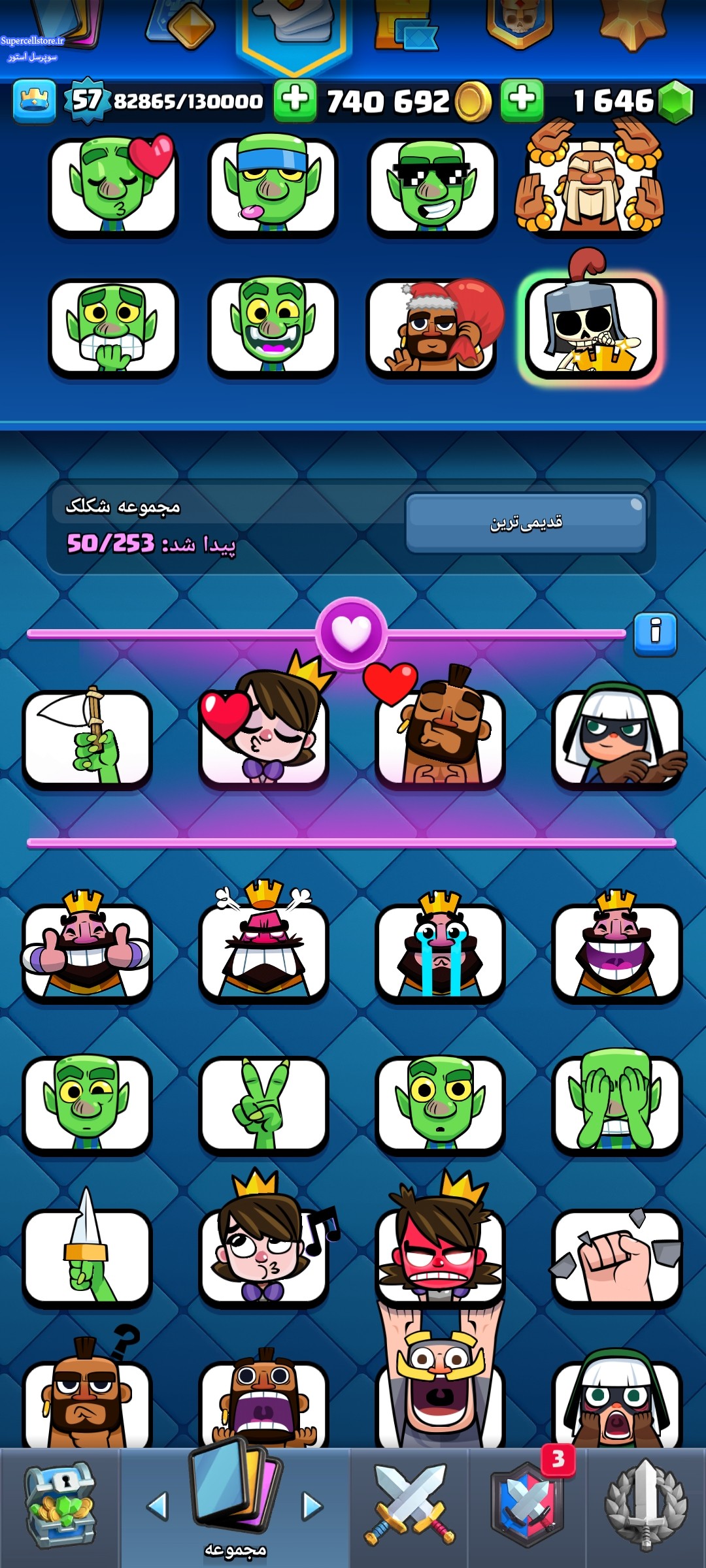This screenshot has width=706, height=1568.
Task: Pick the goblin peace sign hand emote
Action: pos(263,1104)
